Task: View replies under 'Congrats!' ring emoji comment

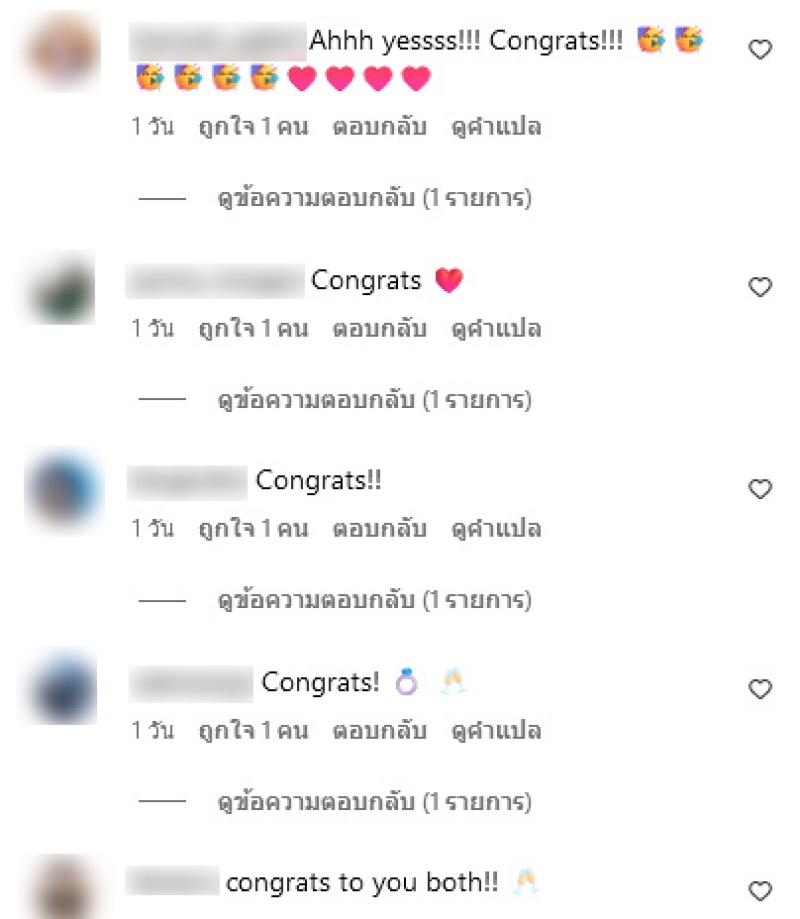Action: point(374,802)
